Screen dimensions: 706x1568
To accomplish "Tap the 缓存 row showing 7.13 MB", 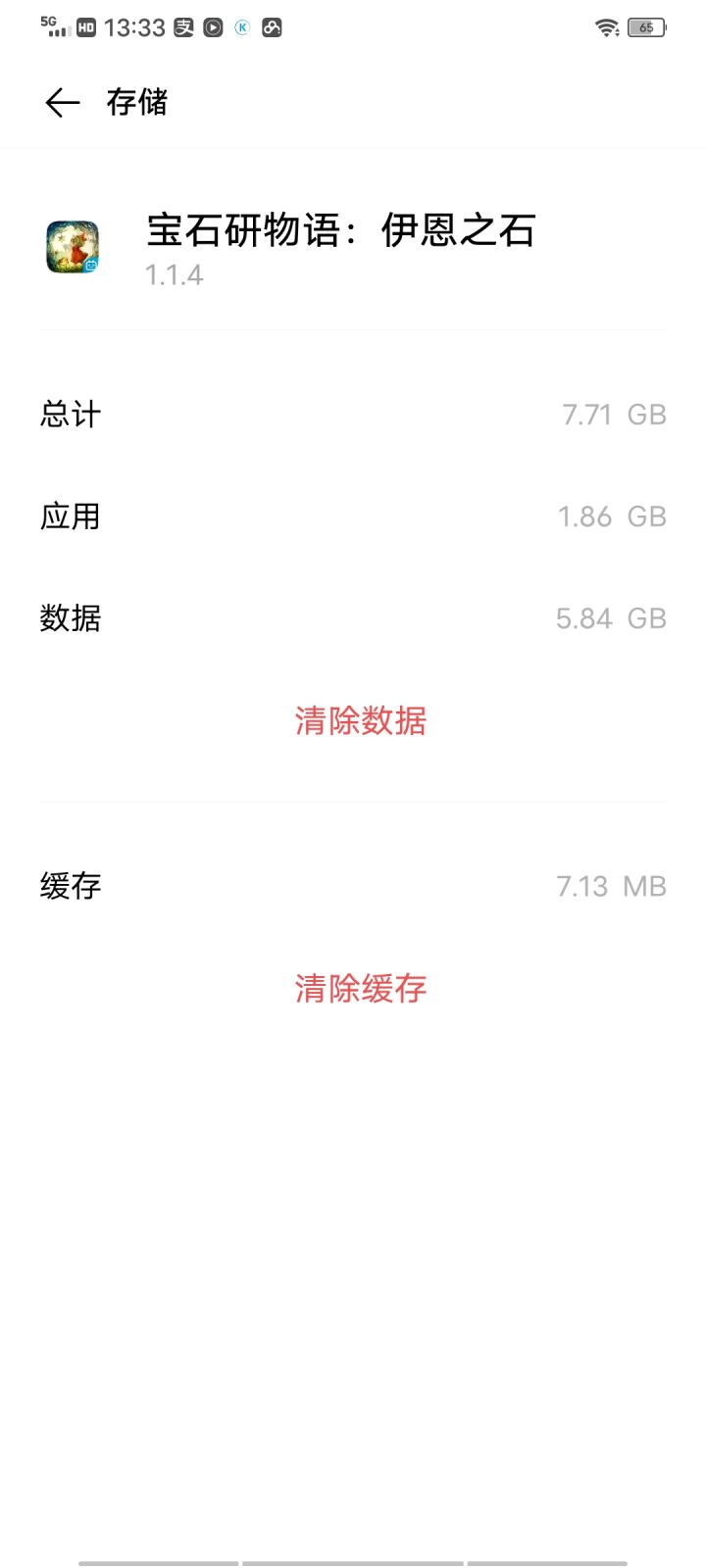I will (353, 885).
